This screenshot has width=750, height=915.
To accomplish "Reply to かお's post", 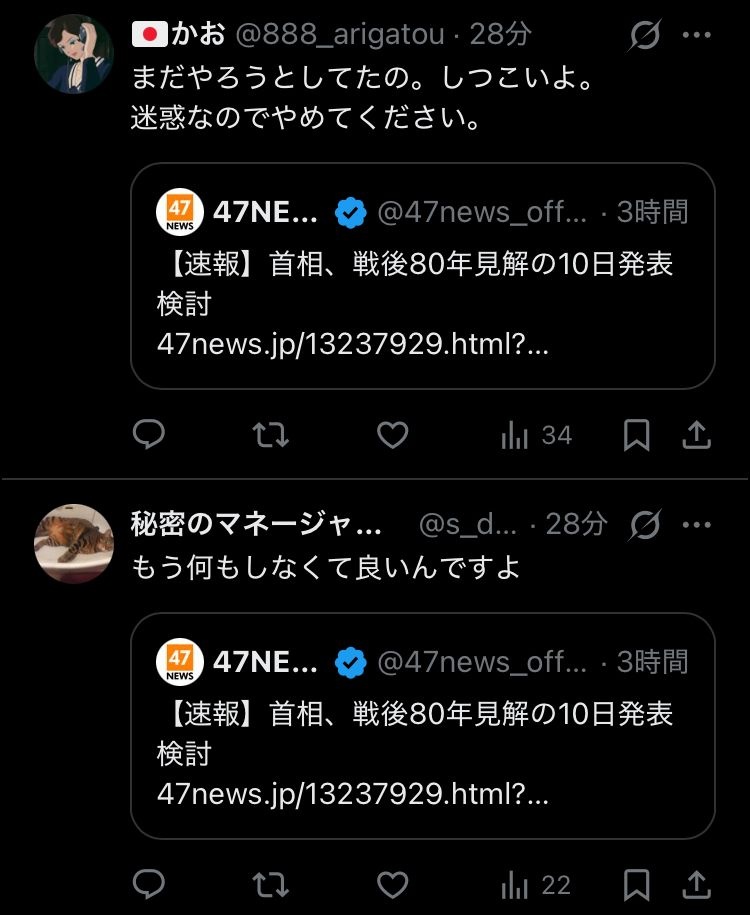I will click(149, 434).
